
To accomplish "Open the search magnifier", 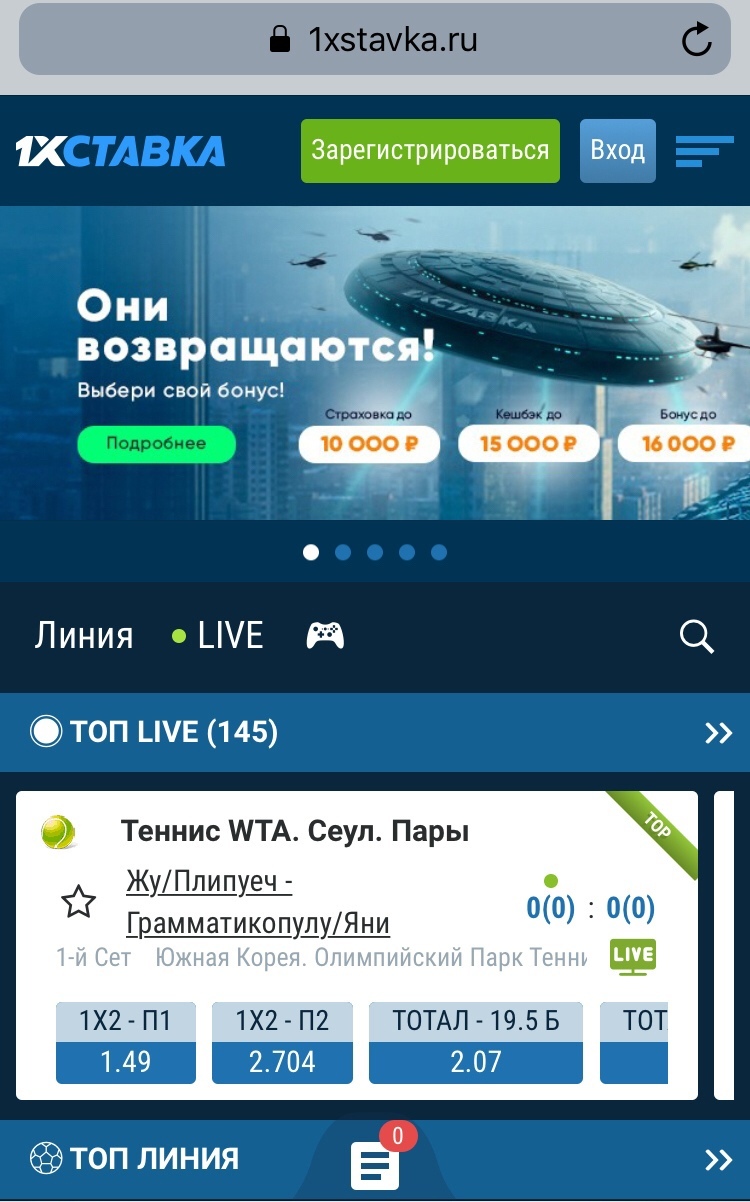I will coord(696,636).
